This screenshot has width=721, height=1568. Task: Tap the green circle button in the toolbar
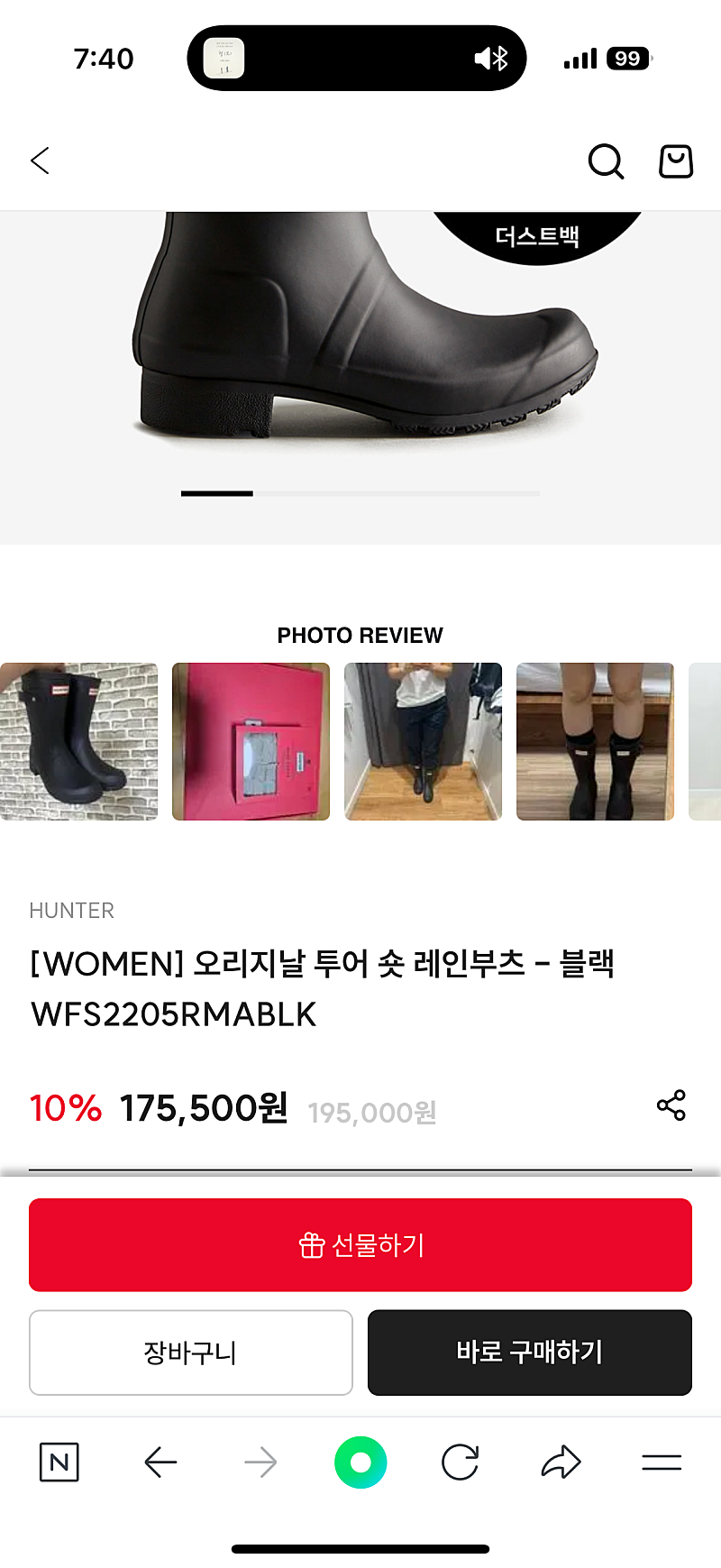[360, 1463]
